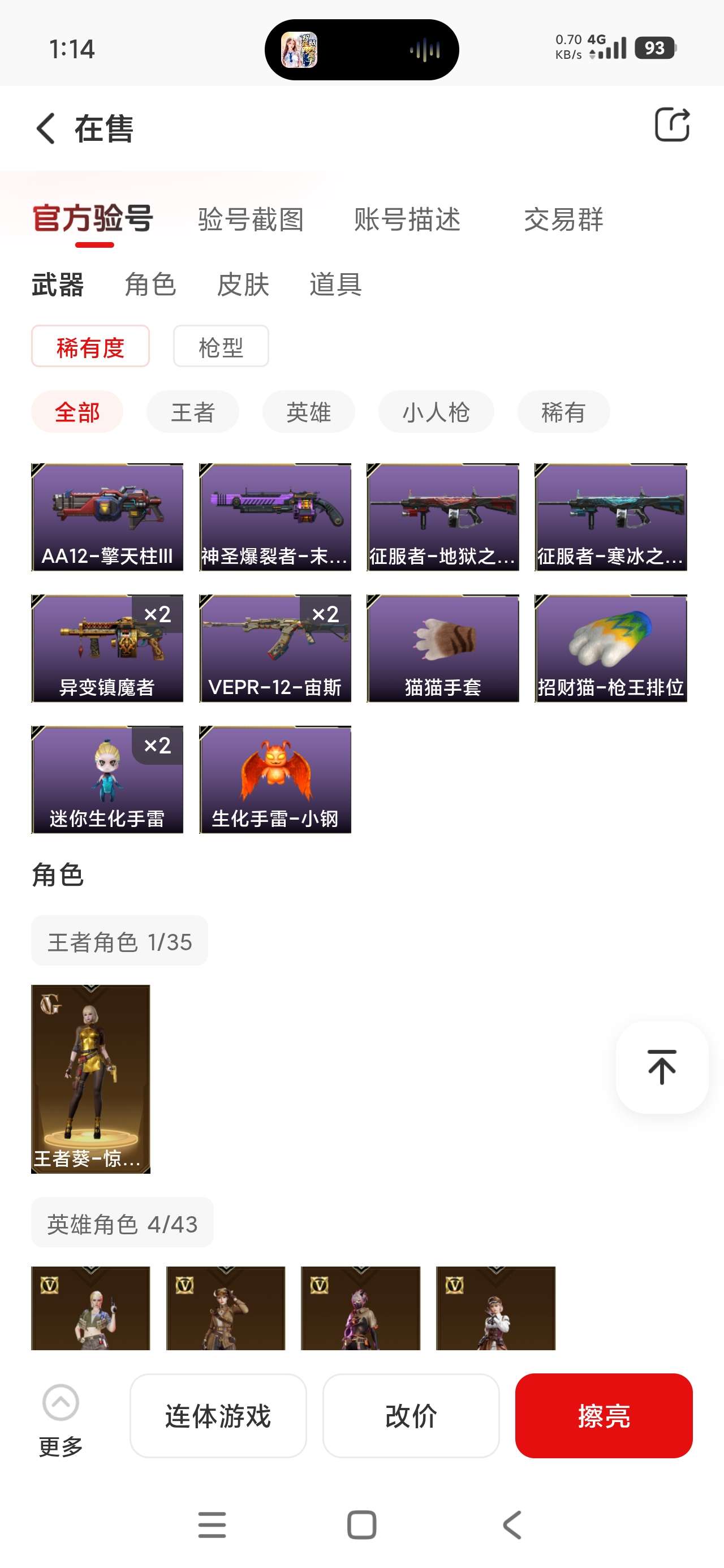Open the 稀有度 filter dropdown
This screenshot has width=724, height=1568.
click(x=90, y=346)
